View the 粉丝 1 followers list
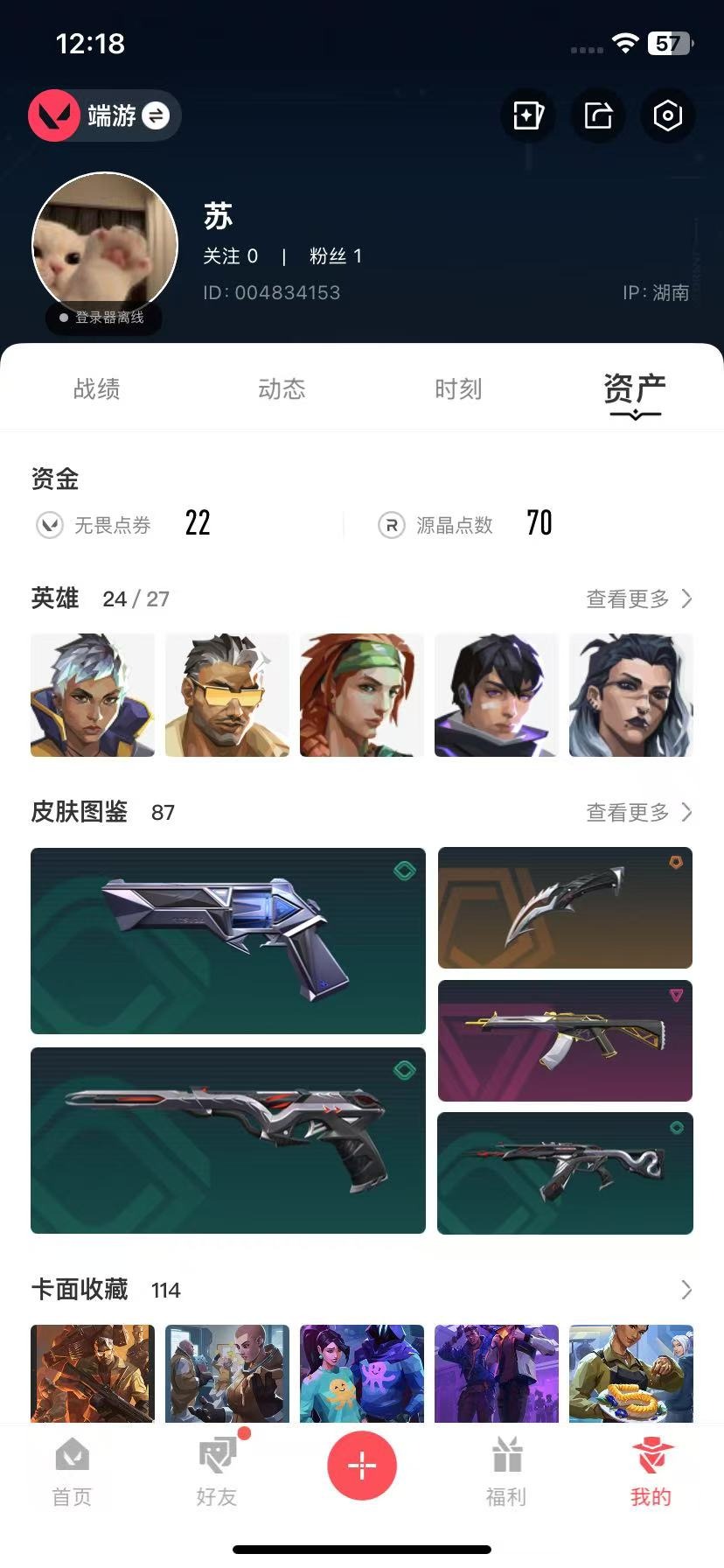The height and width of the screenshot is (1568, 724). 336,256
